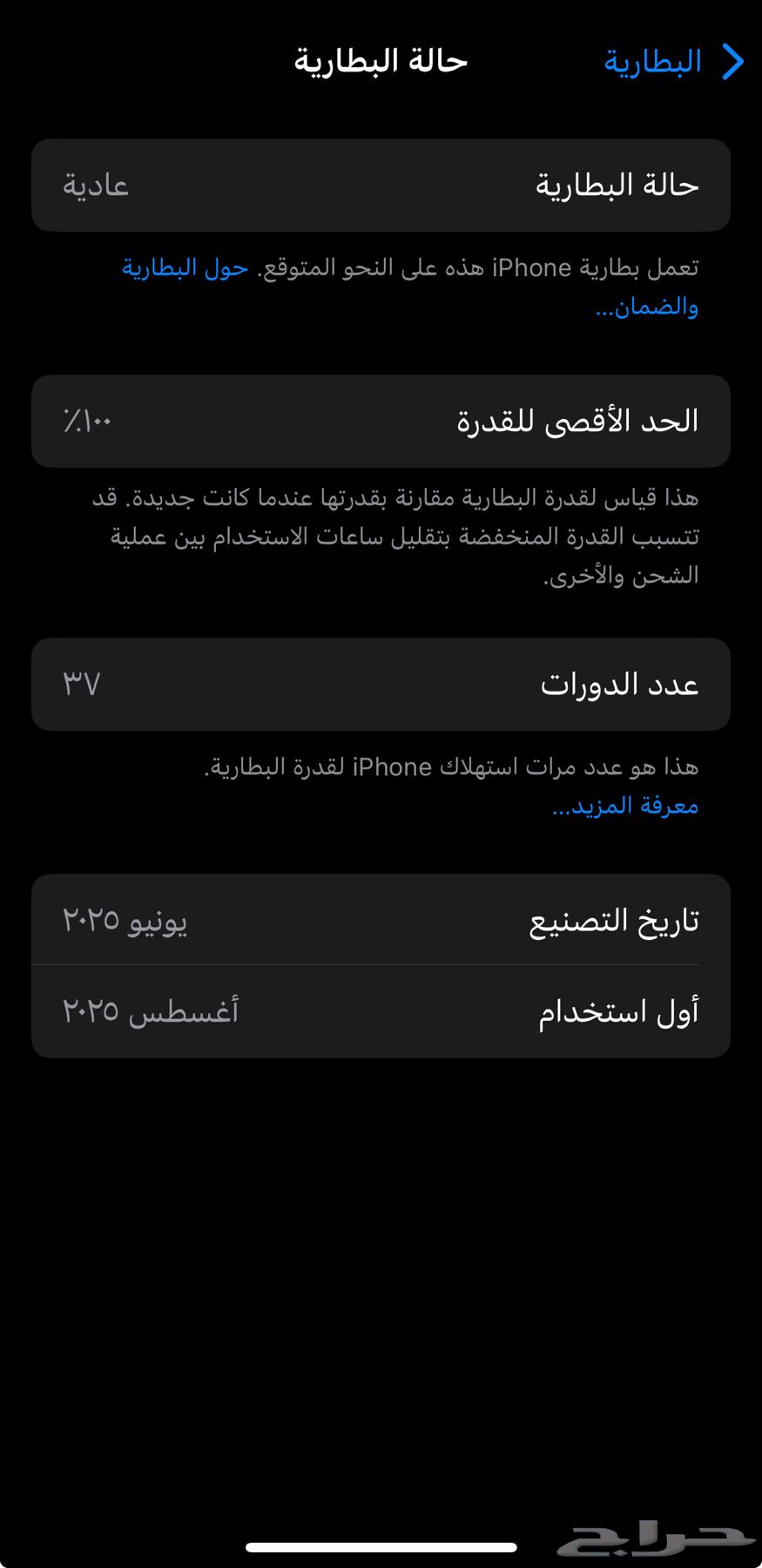Select the عادية battery status value

click(x=92, y=185)
